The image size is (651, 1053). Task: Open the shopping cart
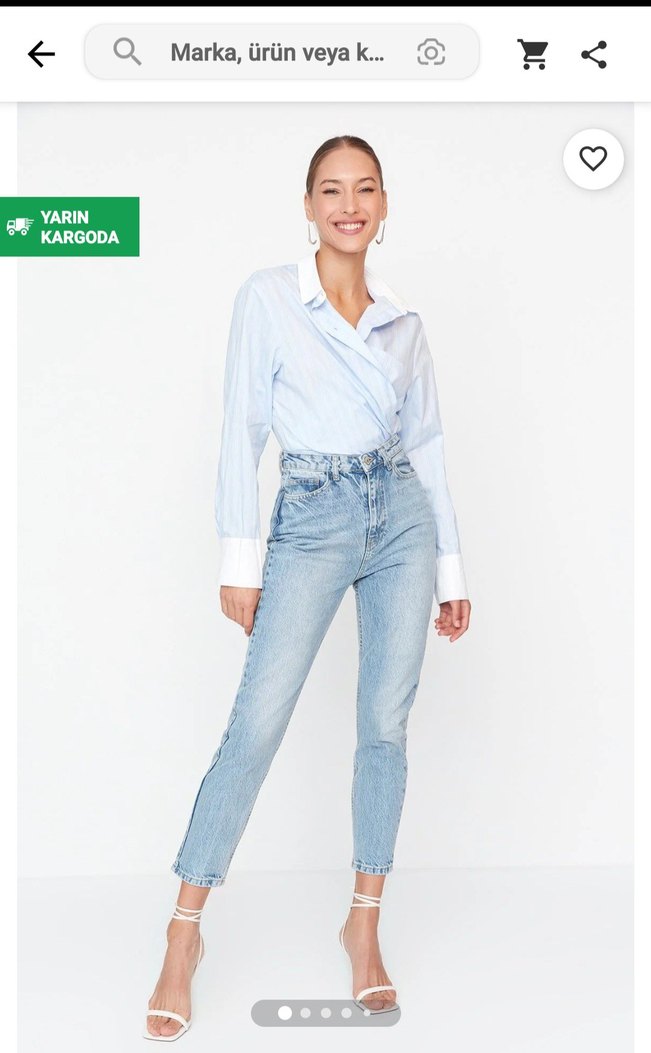click(533, 54)
